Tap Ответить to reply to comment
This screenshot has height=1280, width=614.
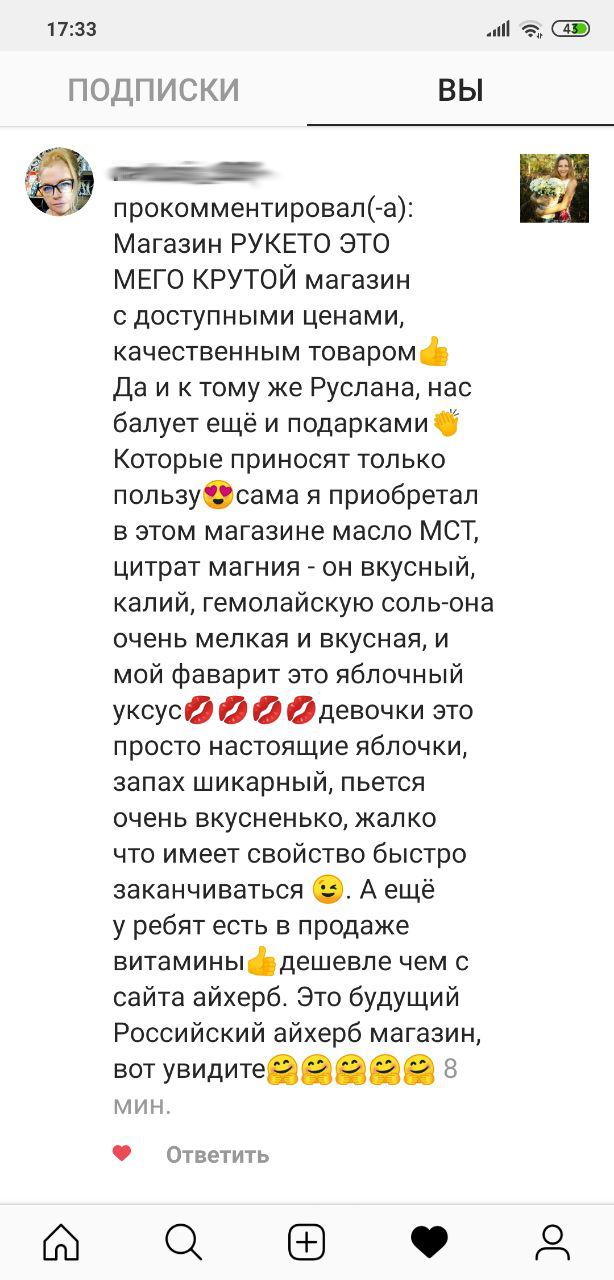coord(217,1155)
